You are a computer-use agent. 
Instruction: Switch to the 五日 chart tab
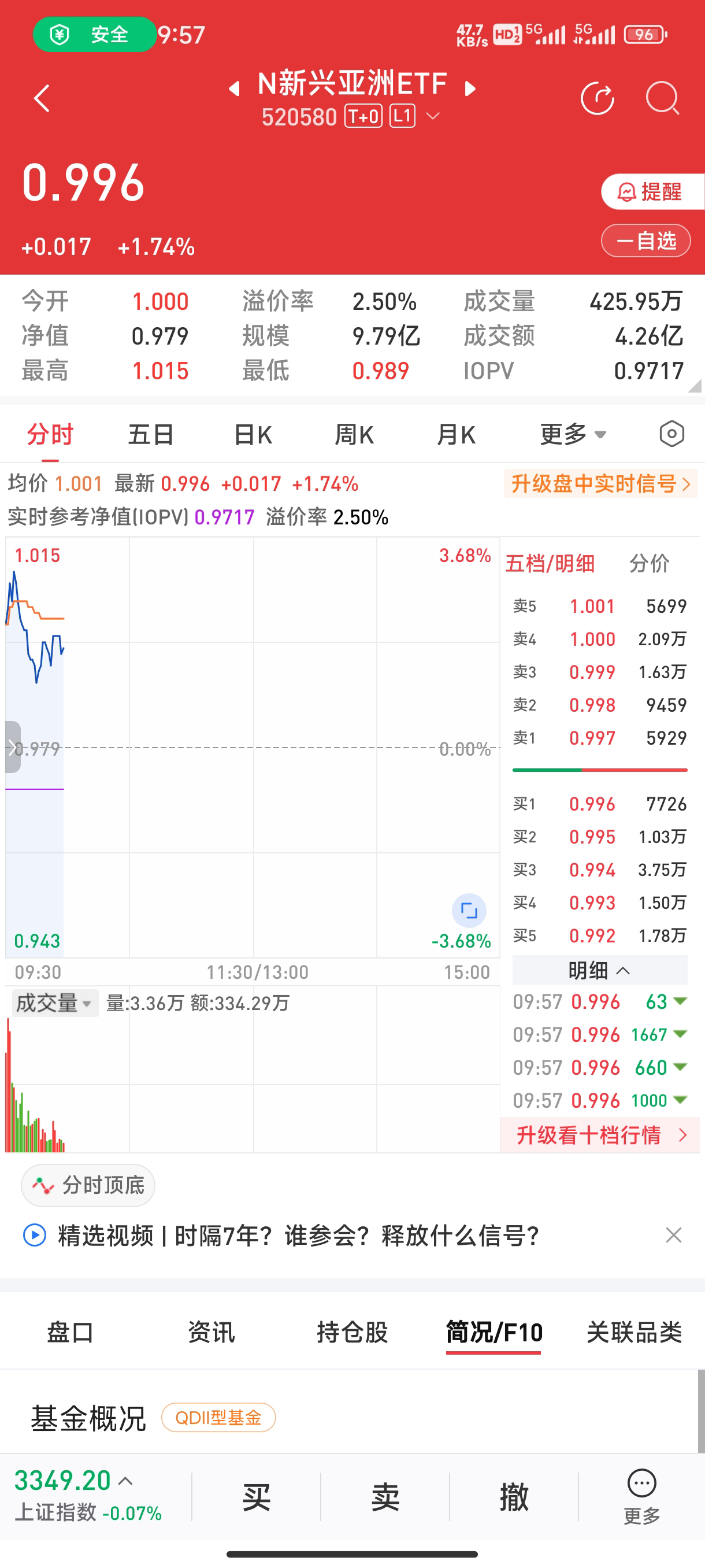pyautogui.click(x=151, y=435)
